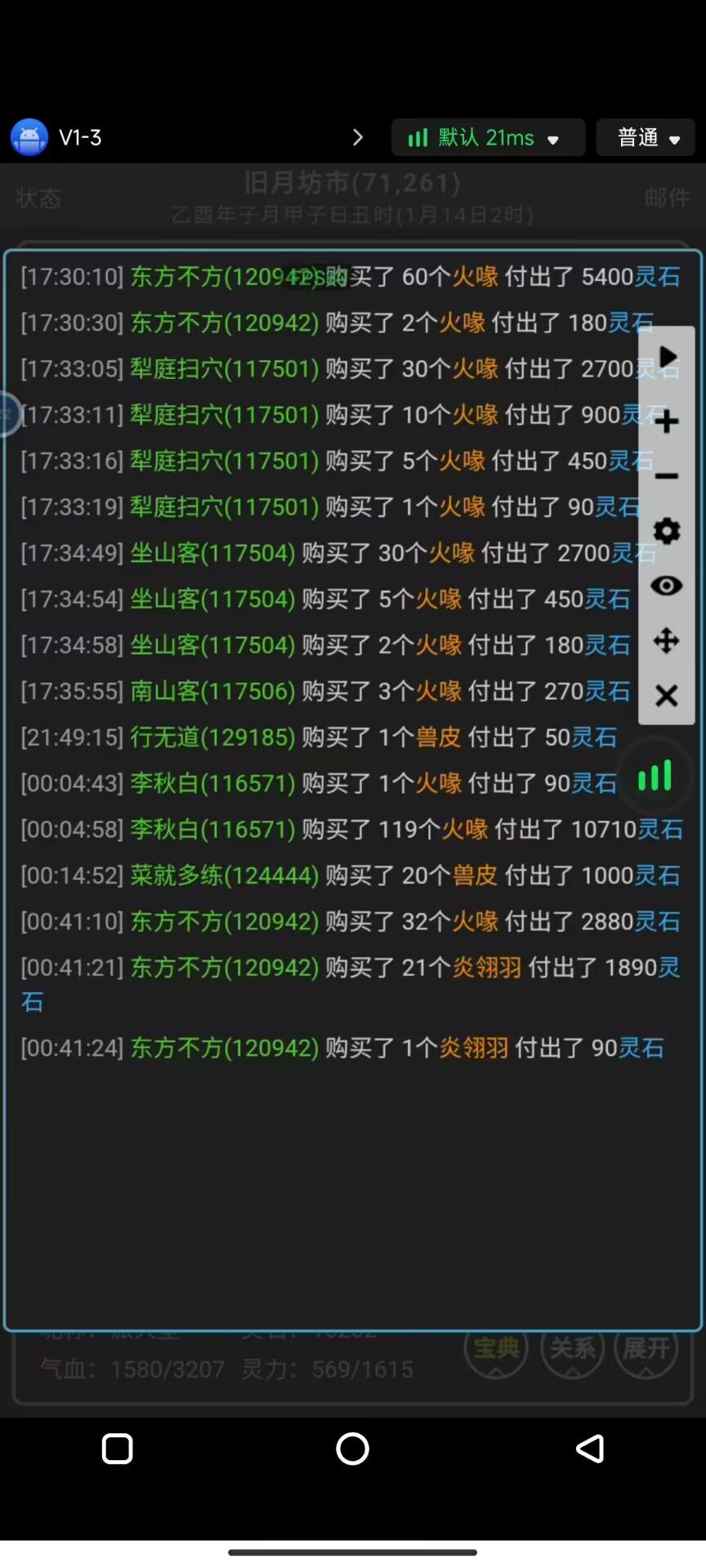Viewport: 706px width, 1568px height.
Task: Tap the green signal bars floating button
Action: tap(655, 776)
